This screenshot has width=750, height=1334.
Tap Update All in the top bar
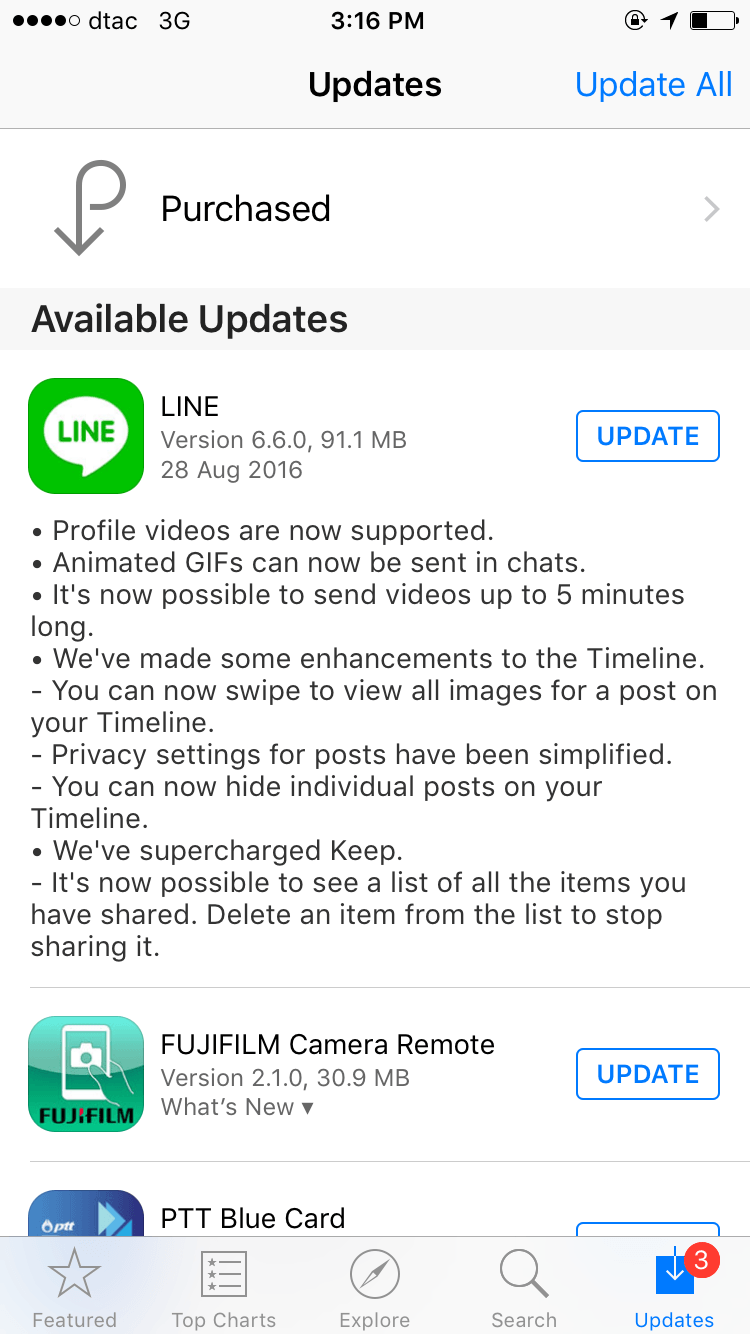click(654, 85)
